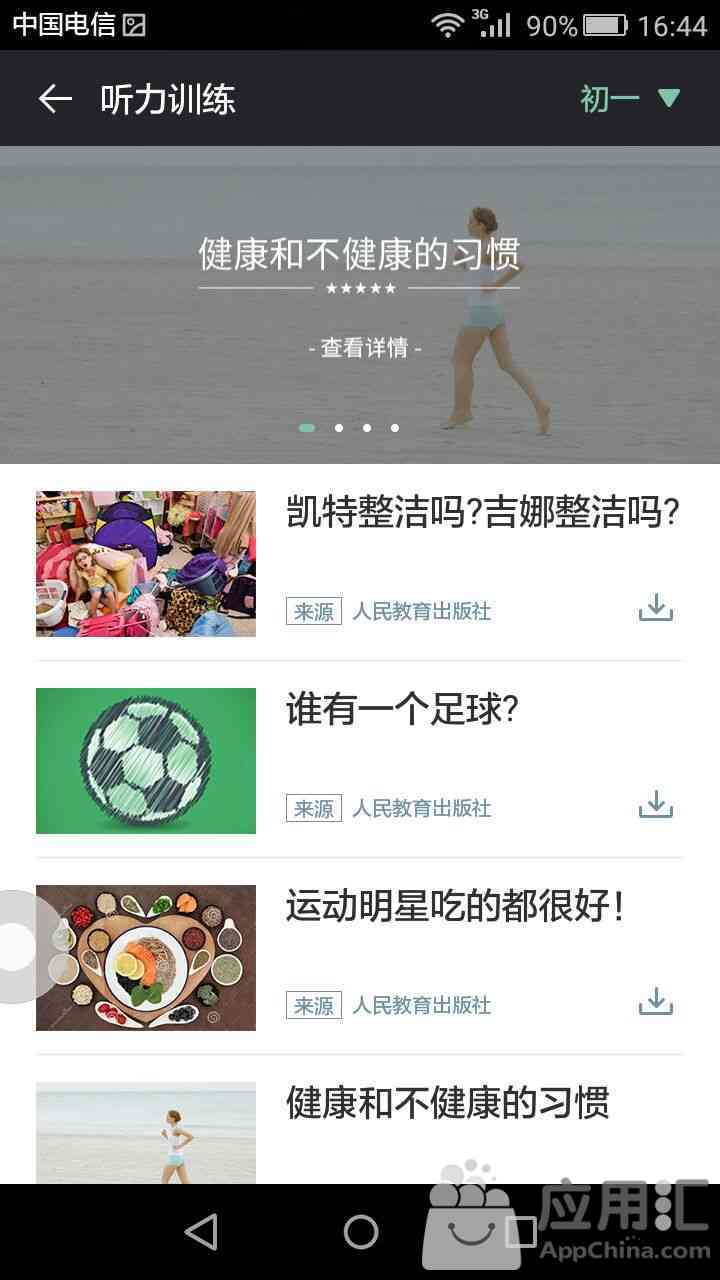720x1280 pixels.
Task: Tap the floating assistive circle button
Action: [x=18, y=946]
